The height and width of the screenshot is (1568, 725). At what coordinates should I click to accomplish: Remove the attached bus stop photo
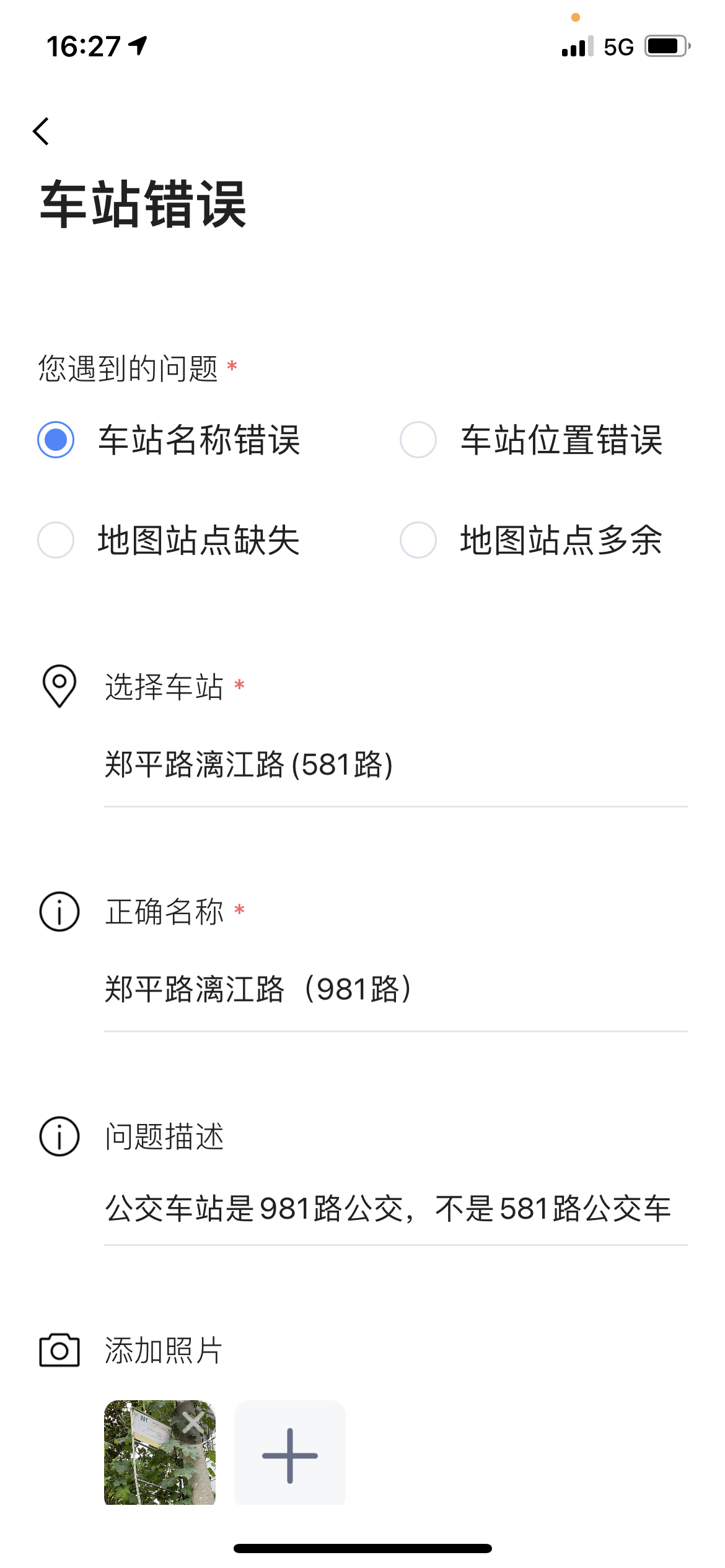194,1422
